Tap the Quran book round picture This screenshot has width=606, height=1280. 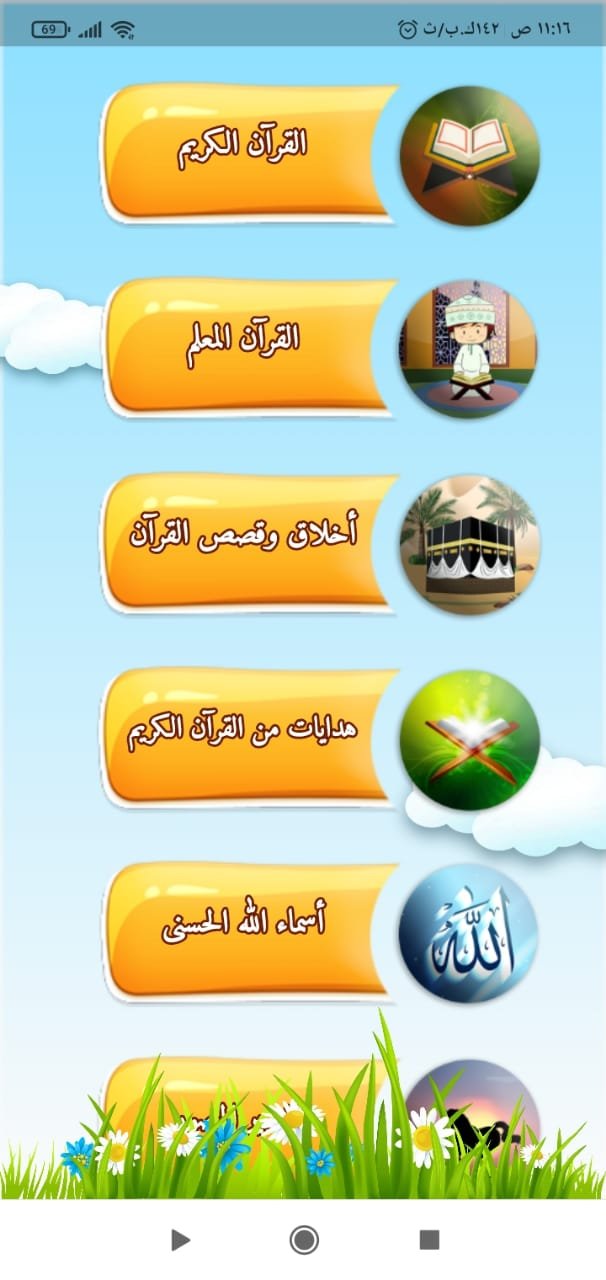pos(469,155)
